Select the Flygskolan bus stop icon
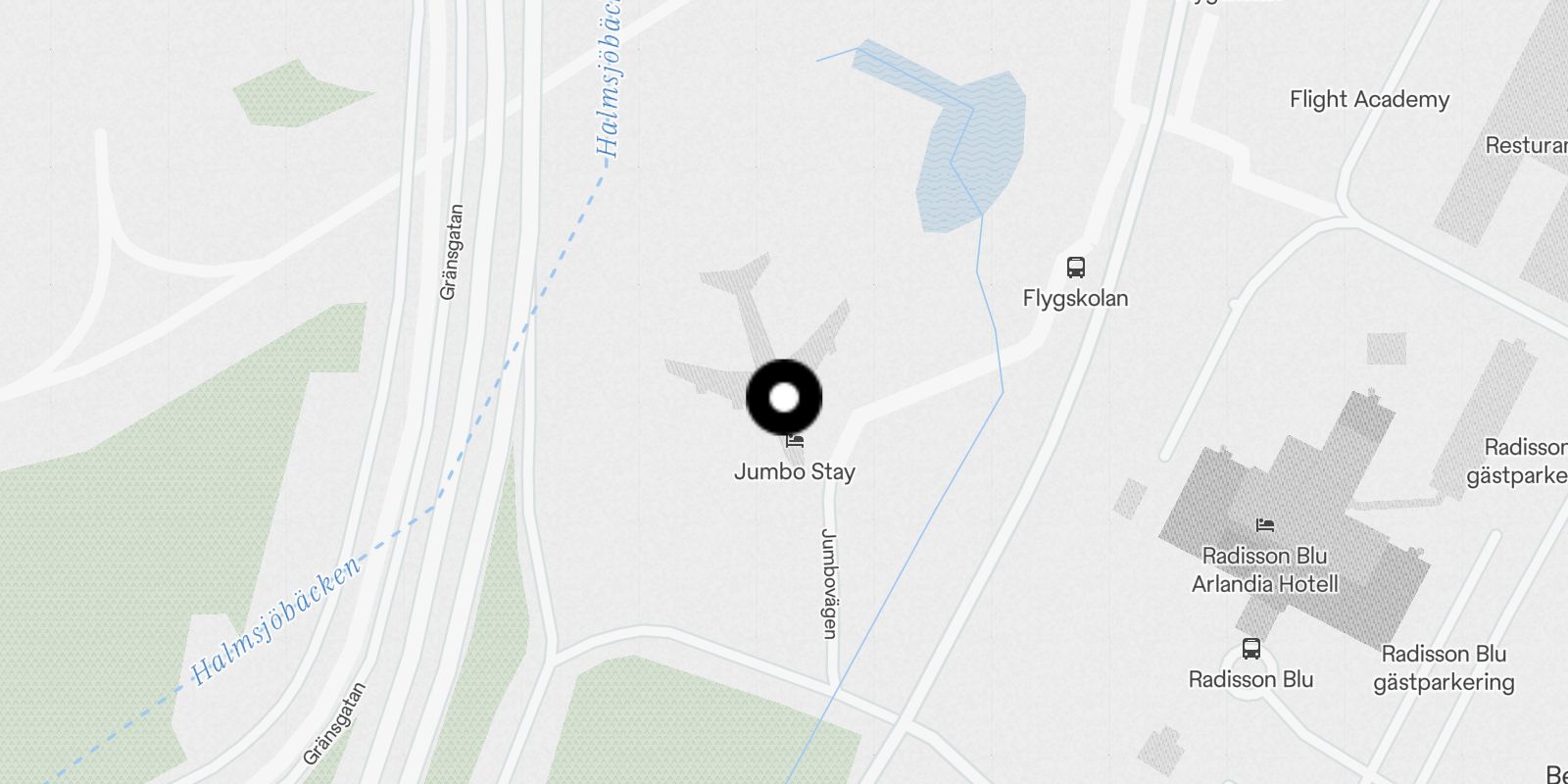Viewport: 1568px width, 784px height. point(1075,267)
